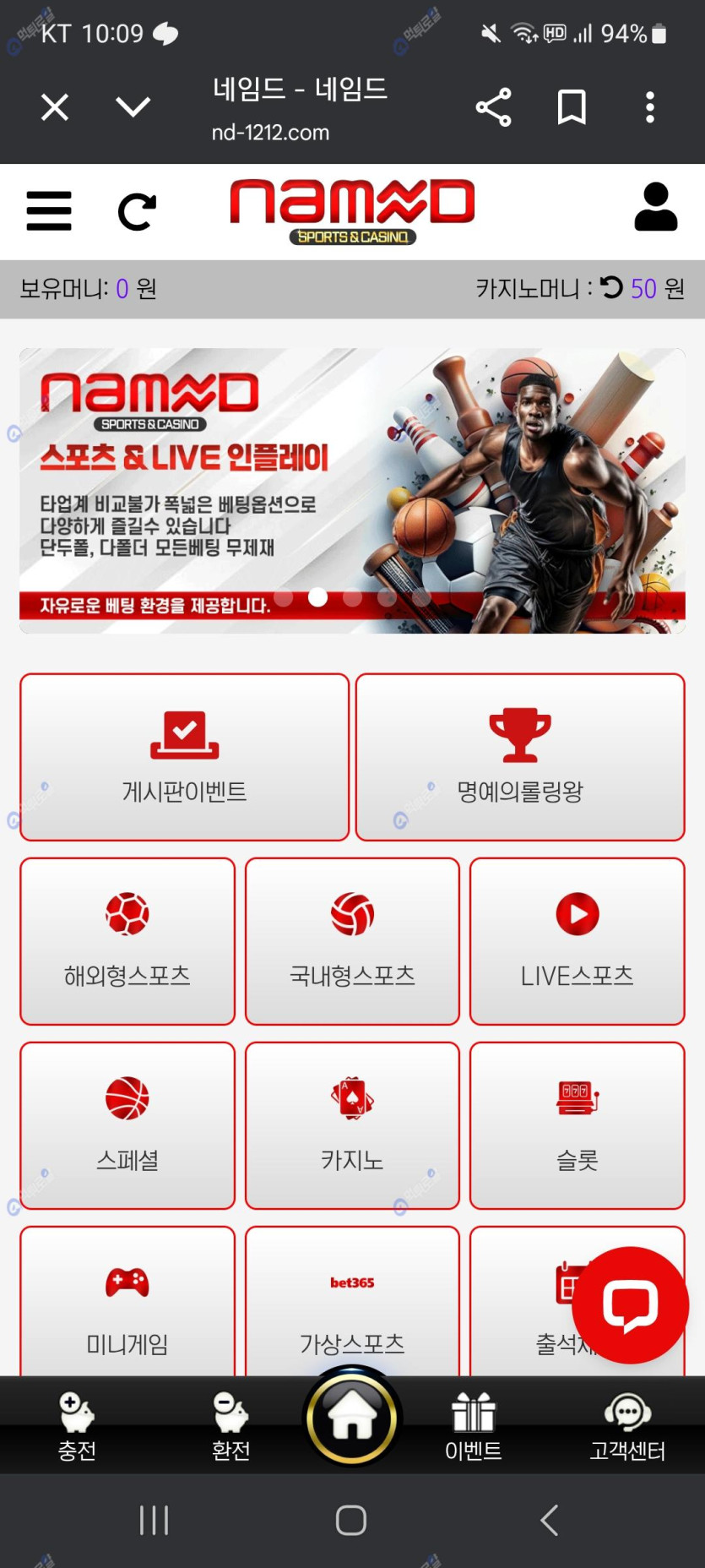Screen dimensions: 705x1568
Task: Open the 슬롯 category
Action: coord(577,1125)
